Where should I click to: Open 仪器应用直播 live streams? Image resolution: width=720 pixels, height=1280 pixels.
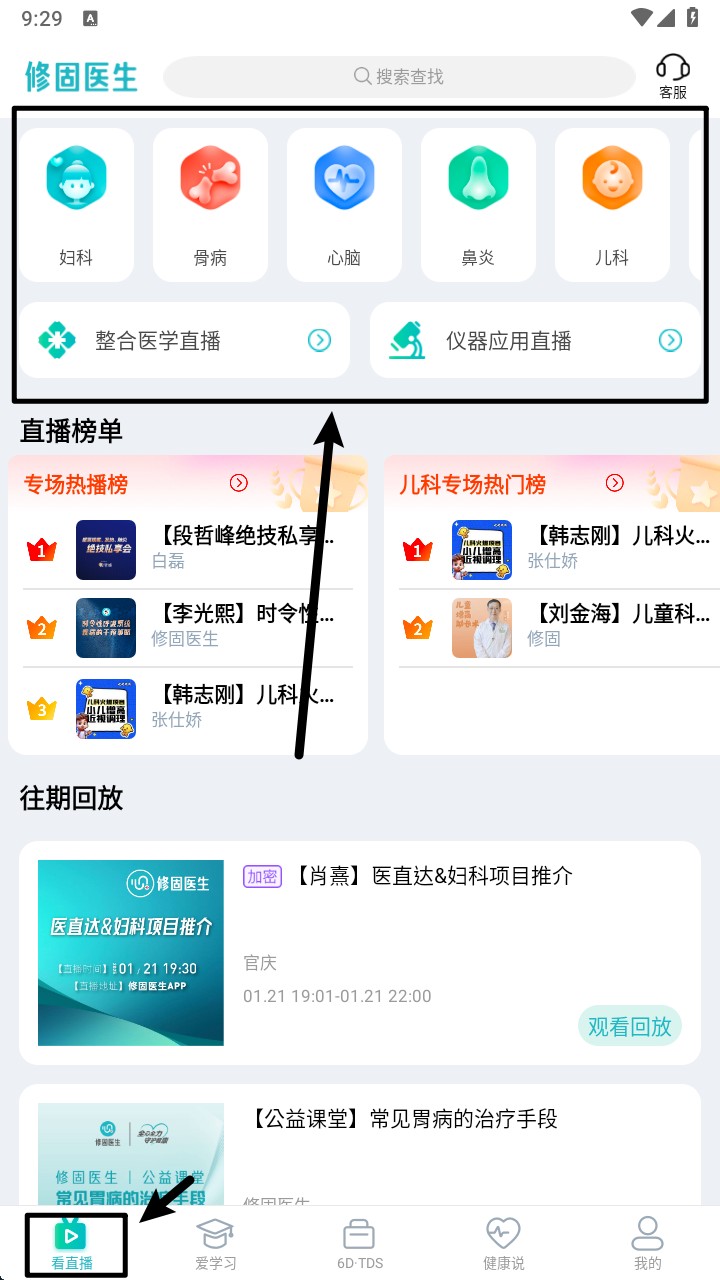(535, 341)
